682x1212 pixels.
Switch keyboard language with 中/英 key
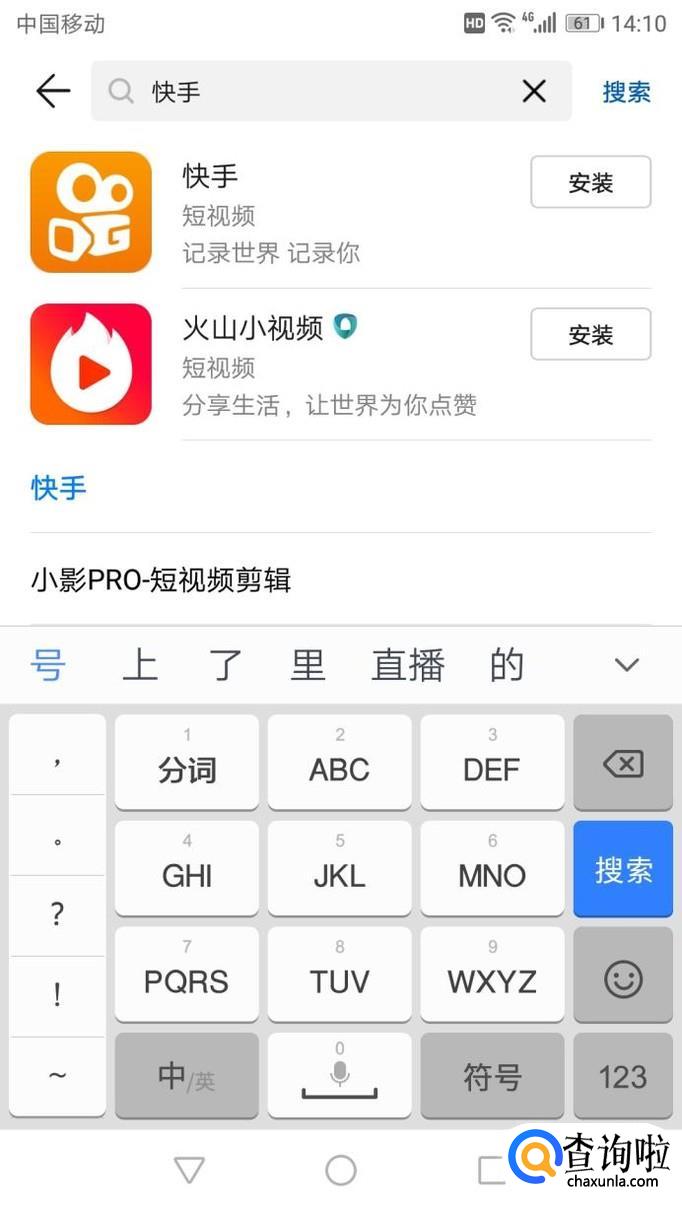coord(186,1076)
